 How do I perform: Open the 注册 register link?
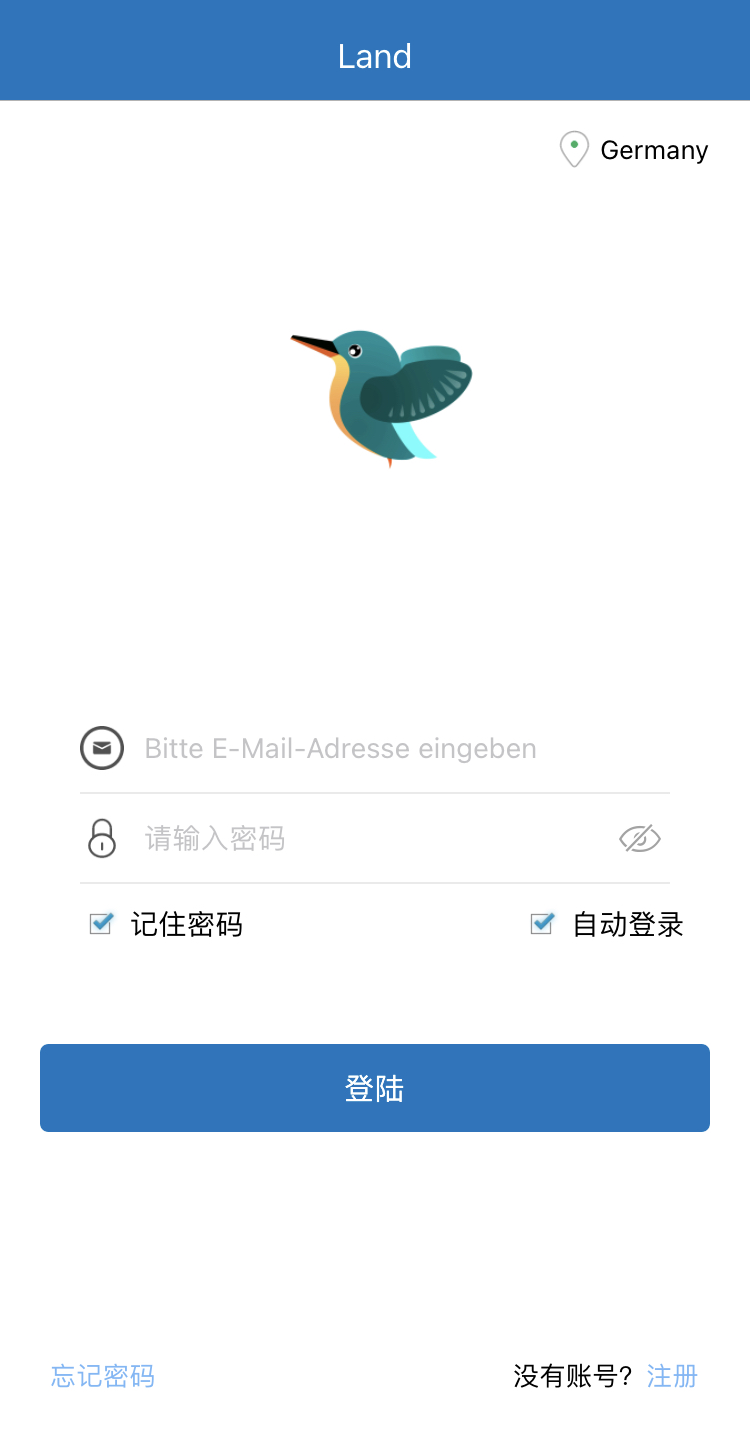(x=672, y=1376)
